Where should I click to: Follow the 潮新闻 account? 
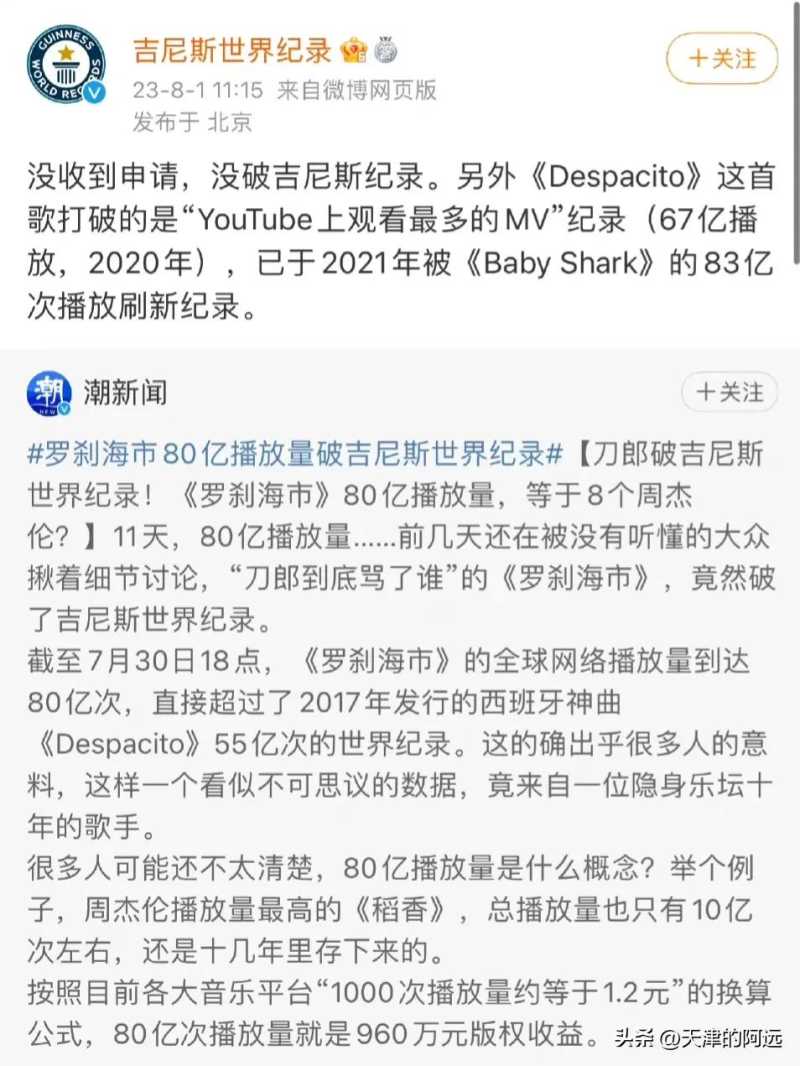(x=729, y=392)
